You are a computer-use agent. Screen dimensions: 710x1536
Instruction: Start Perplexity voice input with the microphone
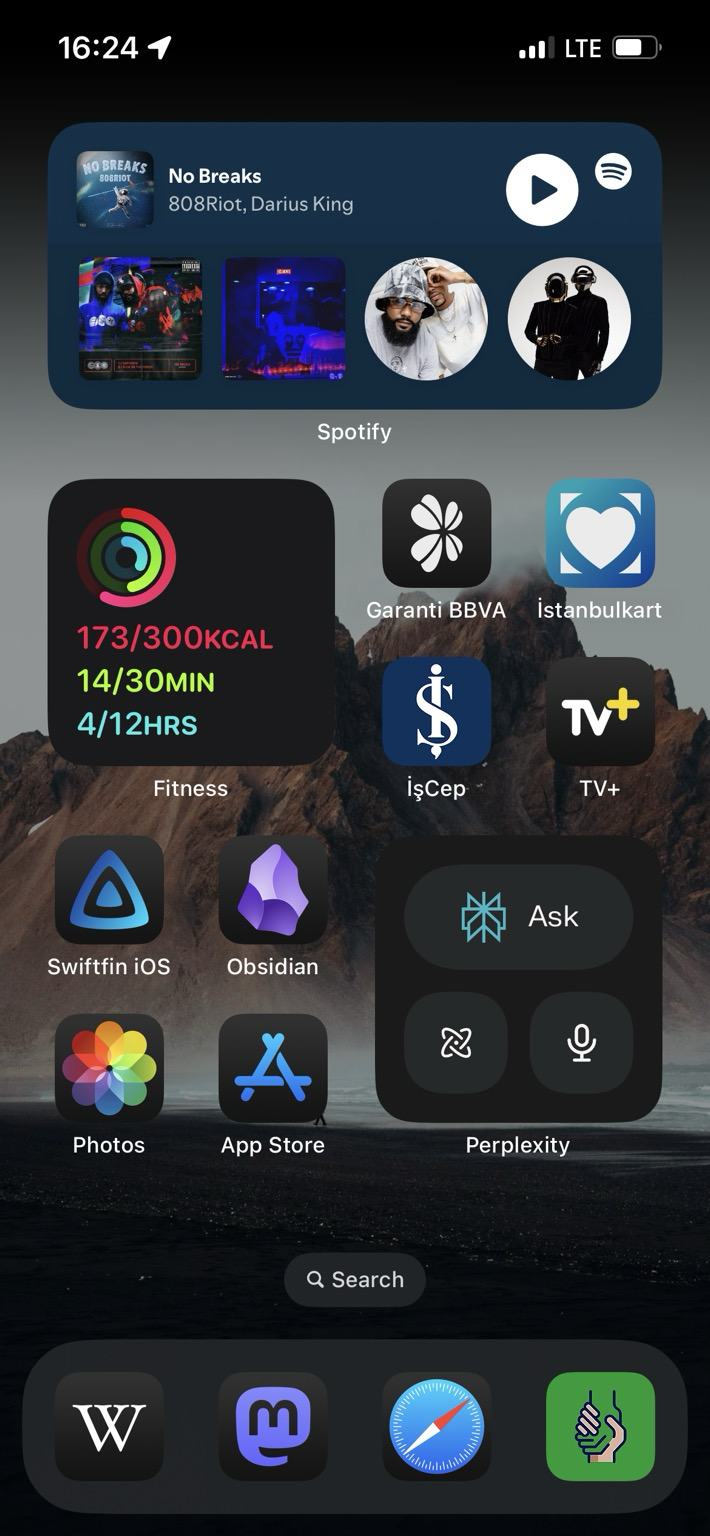(581, 1043)
